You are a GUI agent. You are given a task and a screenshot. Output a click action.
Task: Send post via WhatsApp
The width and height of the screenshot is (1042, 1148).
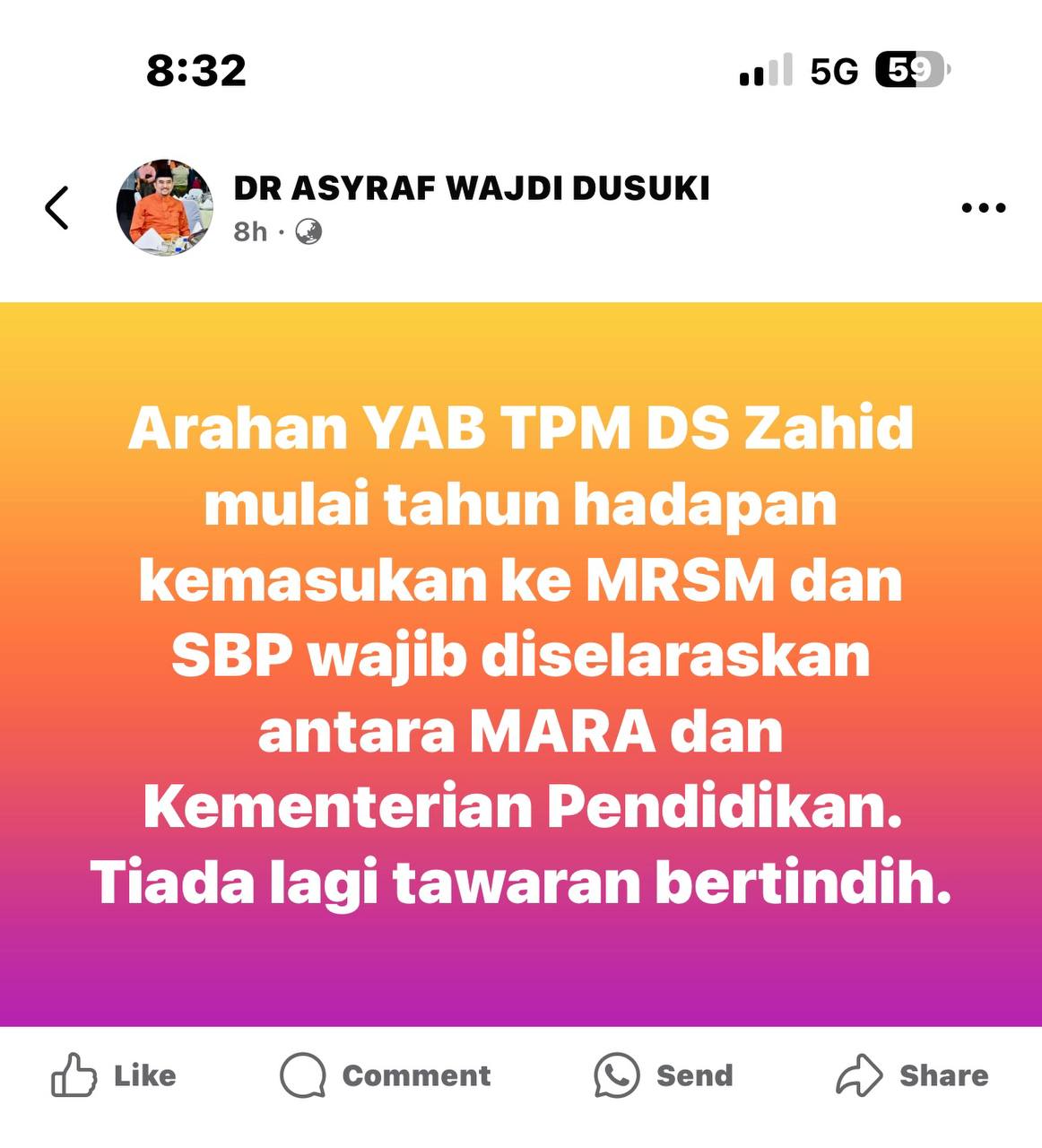click(664, 1075)
